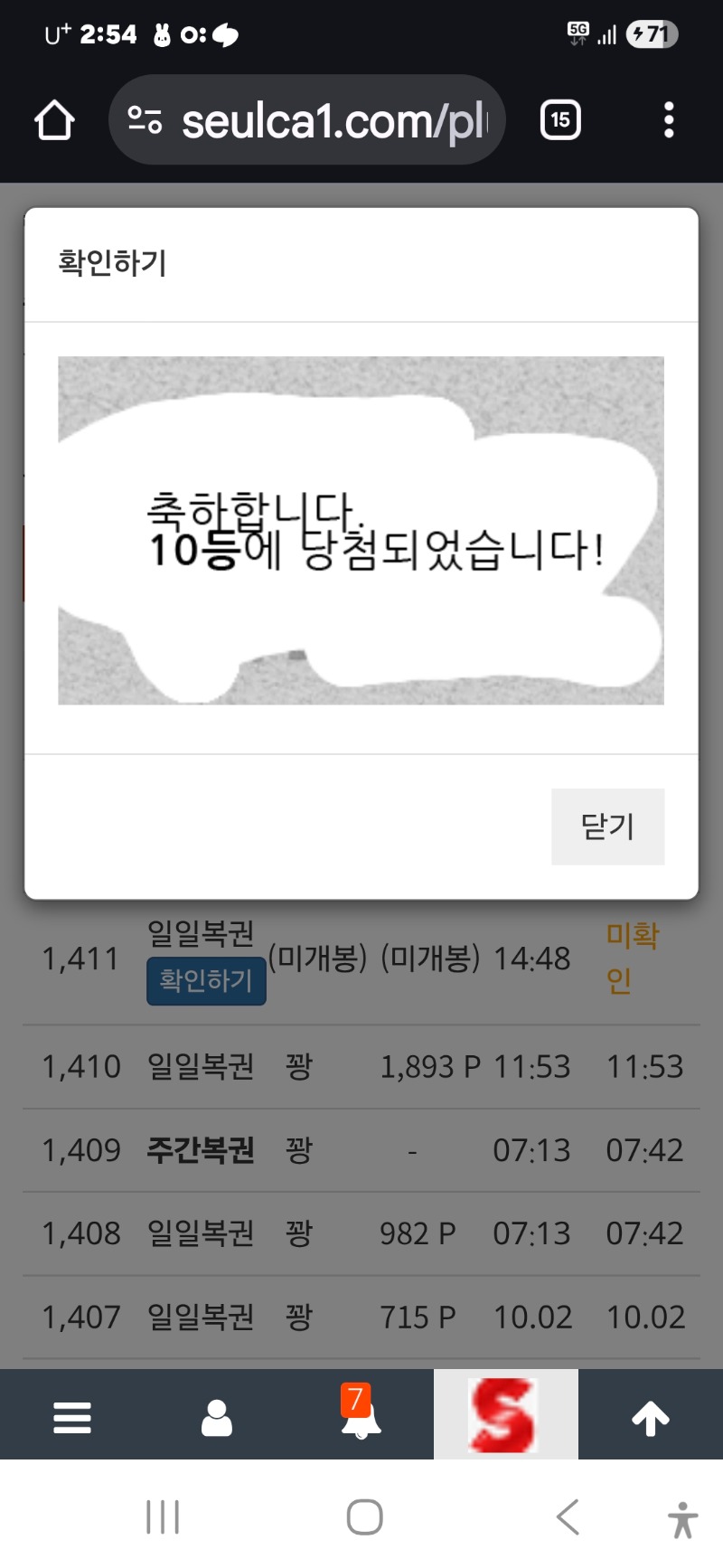The width and height of the screenshot is (723, 1568).
Task: Open the browser tab switcher
Action: tap(560, 120)
